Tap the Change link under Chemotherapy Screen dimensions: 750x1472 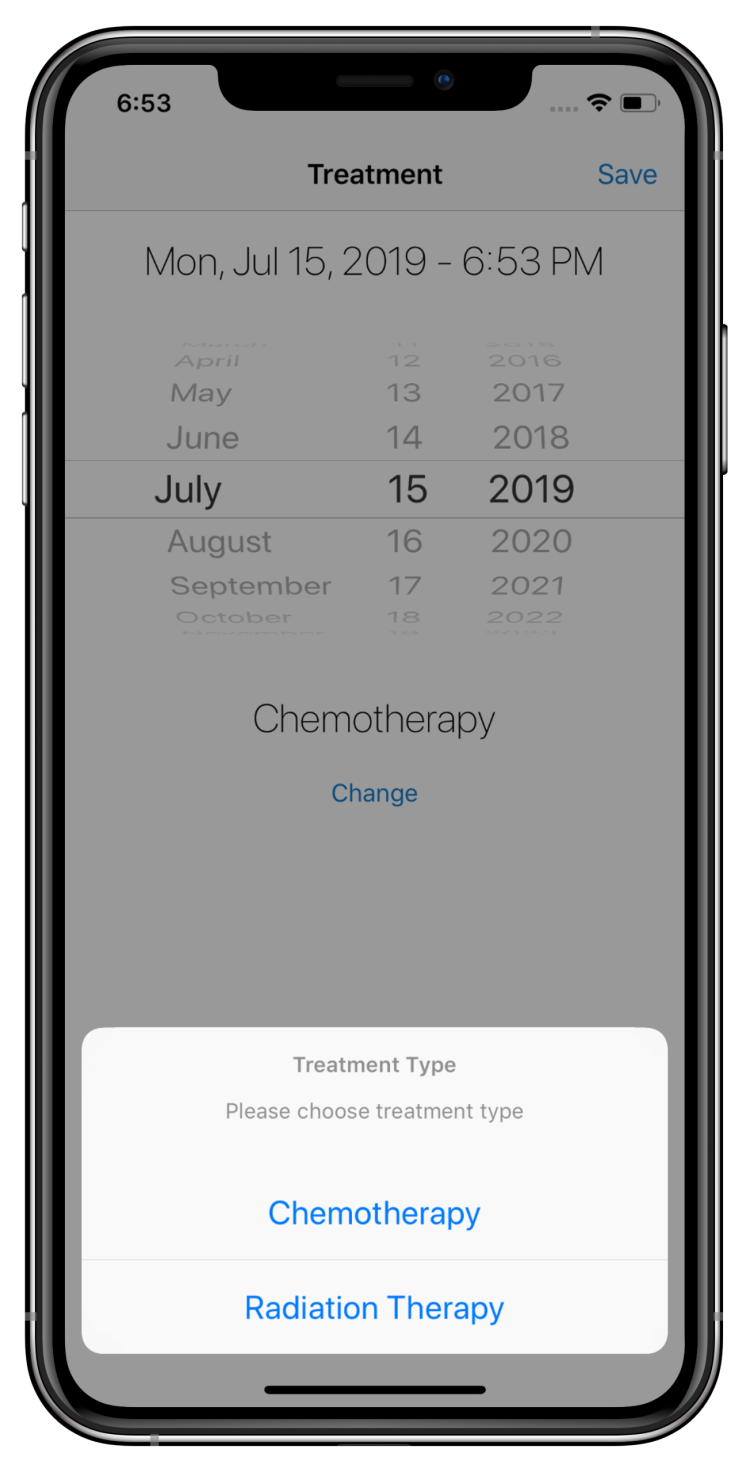pyautogui.click(x=374, y=793)
